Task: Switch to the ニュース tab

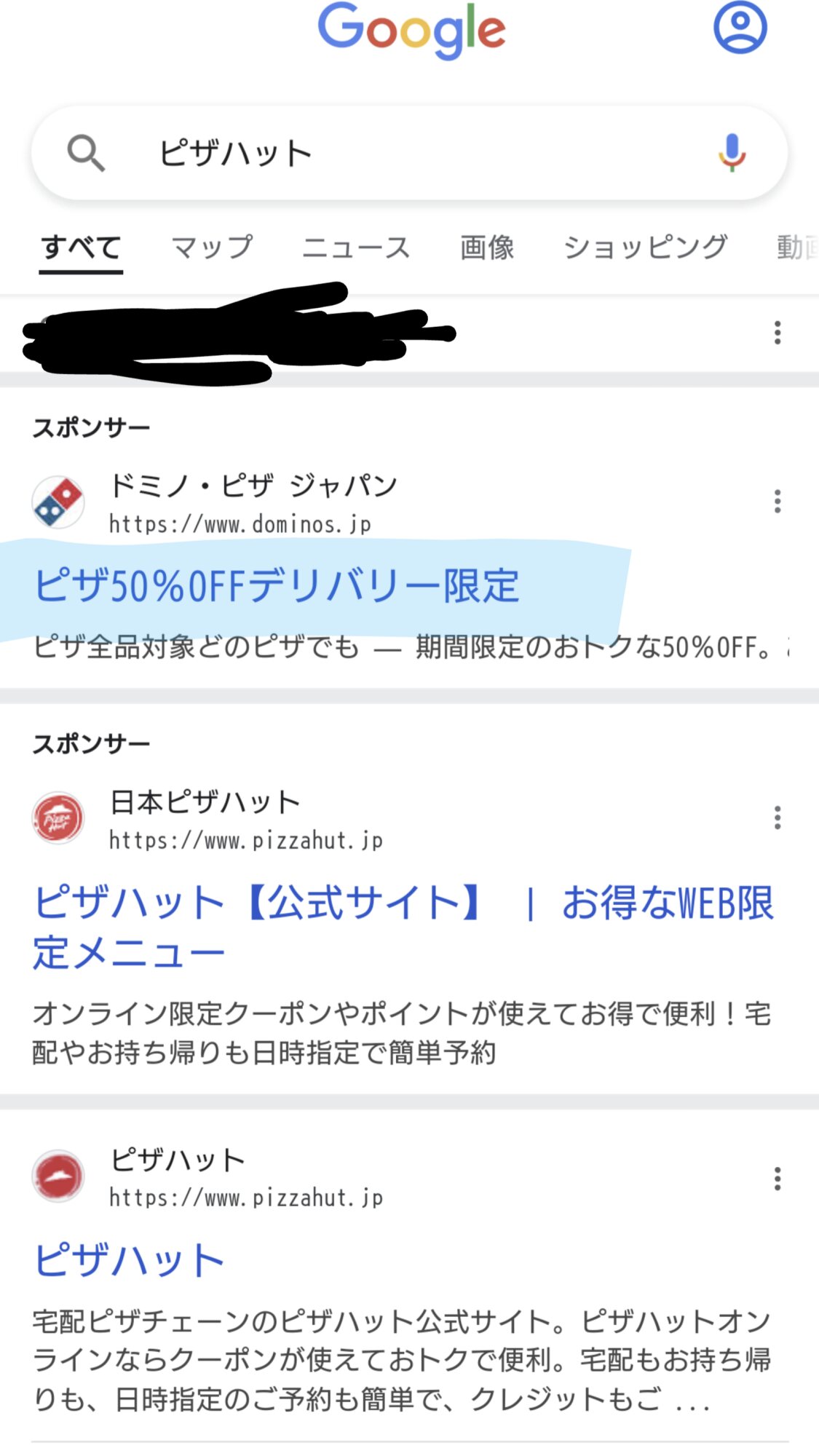Action: [356, 248]
